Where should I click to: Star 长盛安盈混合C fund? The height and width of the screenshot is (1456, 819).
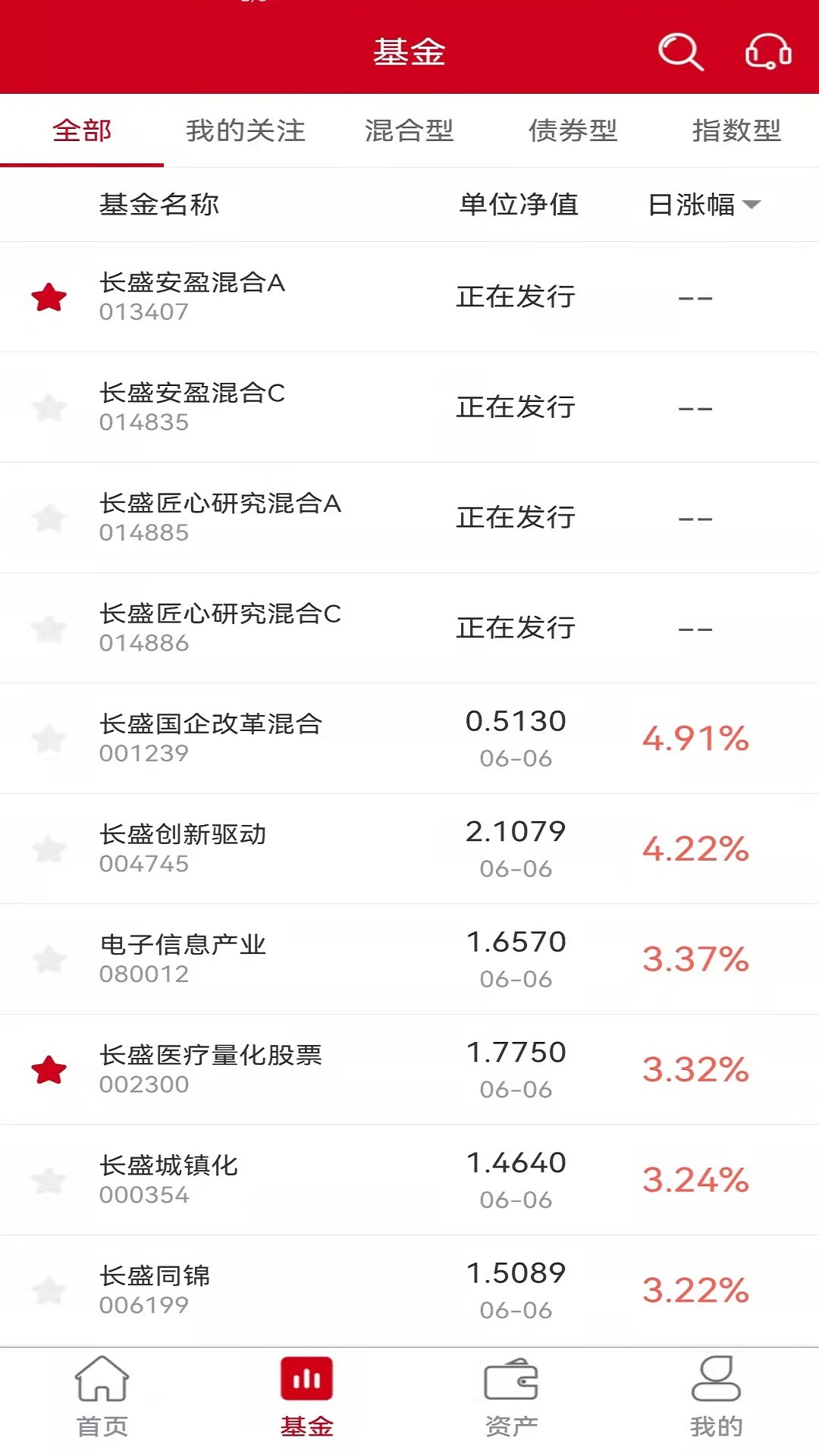pyautogui.click(x=49, y=408)
